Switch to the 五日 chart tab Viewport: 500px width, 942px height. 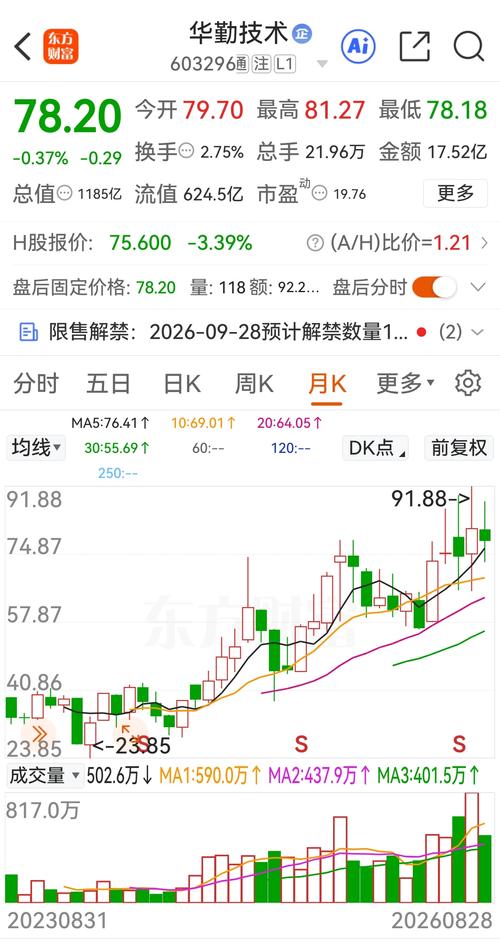click(x=108, y=383)
